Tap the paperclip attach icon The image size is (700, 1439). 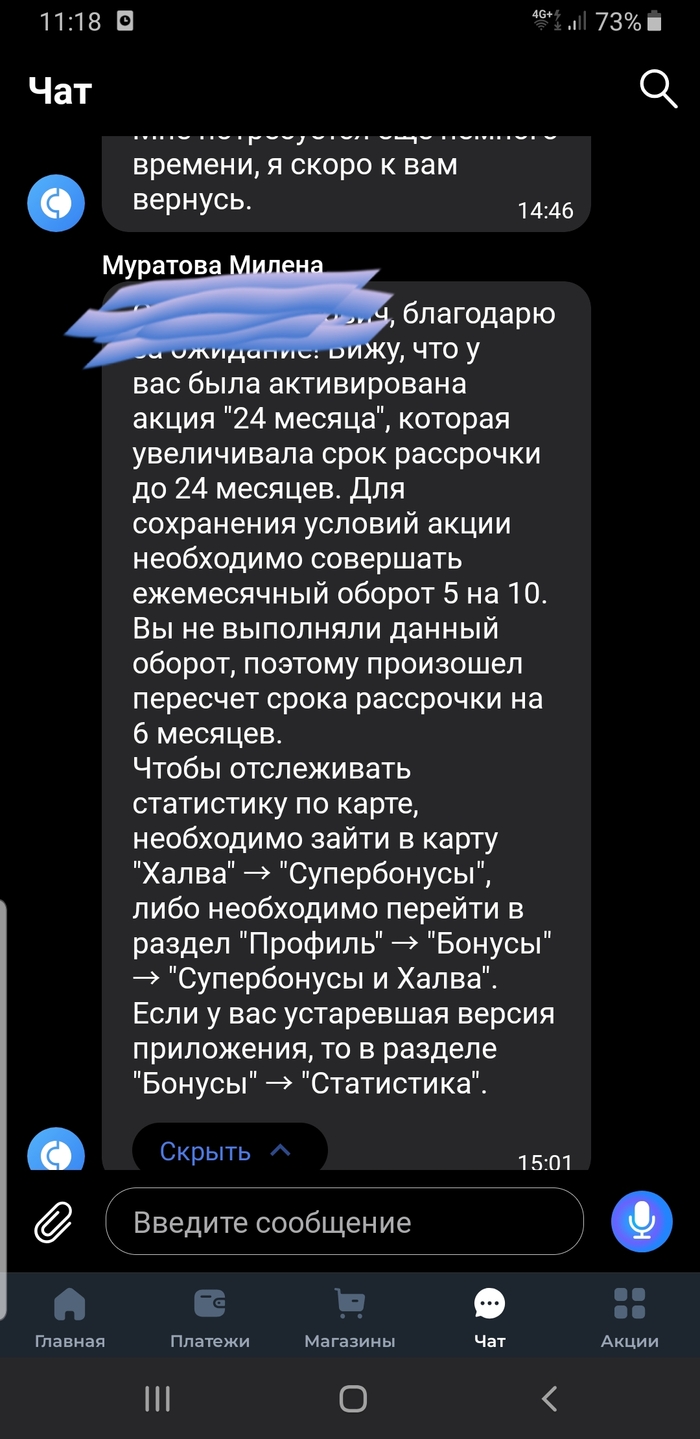[x=53, y=1221]
